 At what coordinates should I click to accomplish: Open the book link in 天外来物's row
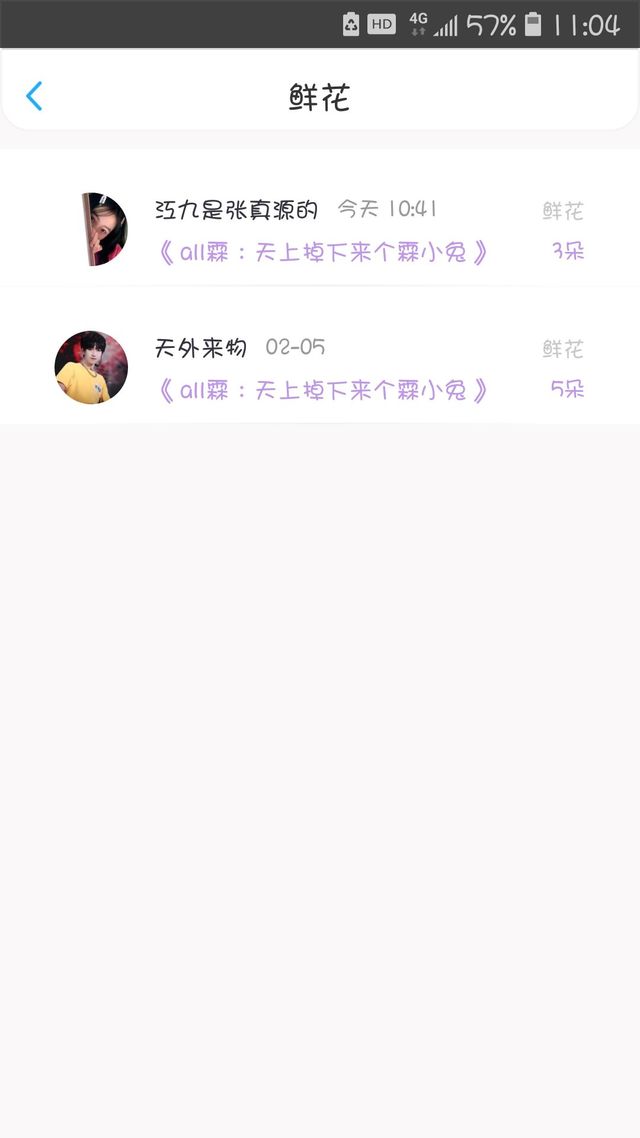click(x=322, y=390)
